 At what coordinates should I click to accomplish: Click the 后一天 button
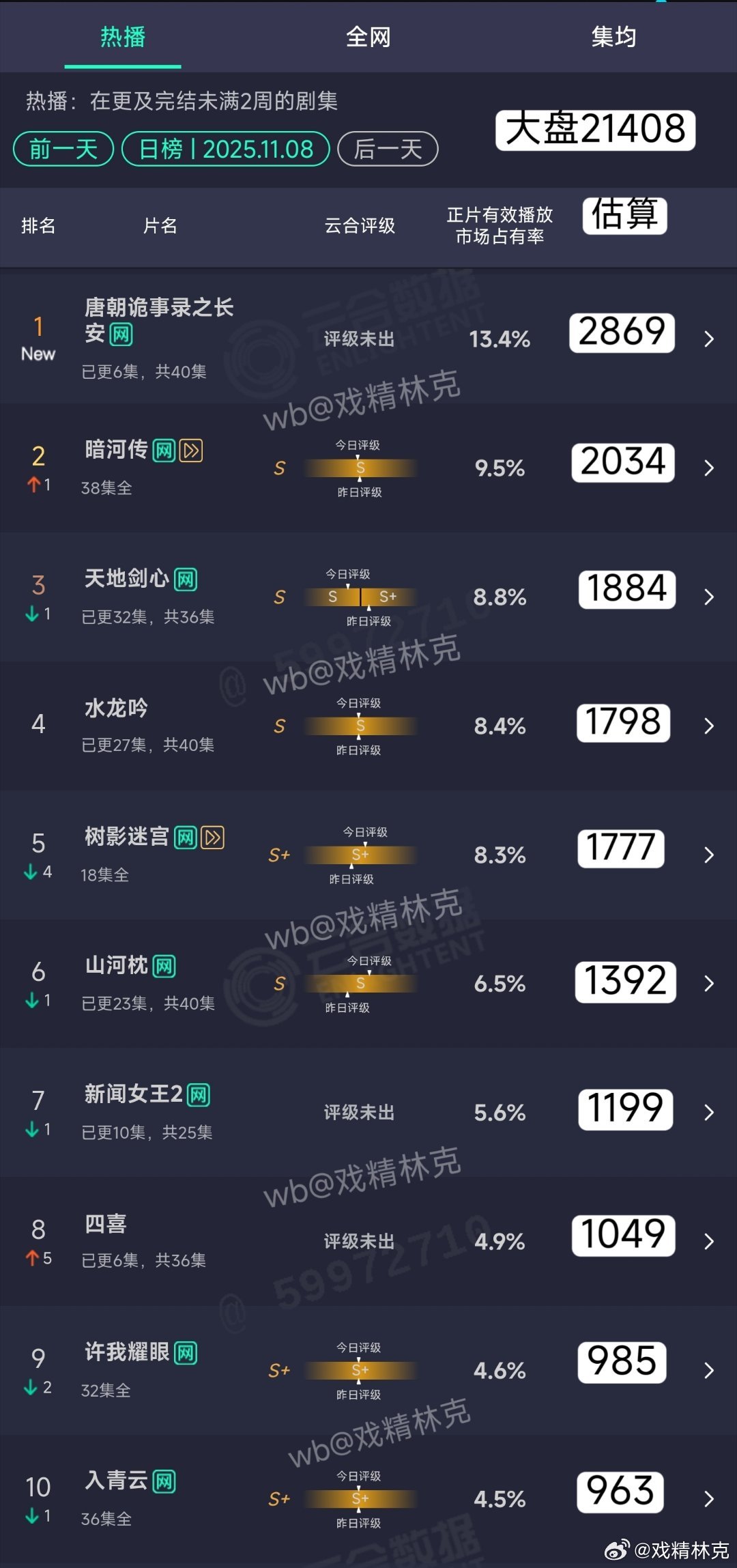click(386, 149)
